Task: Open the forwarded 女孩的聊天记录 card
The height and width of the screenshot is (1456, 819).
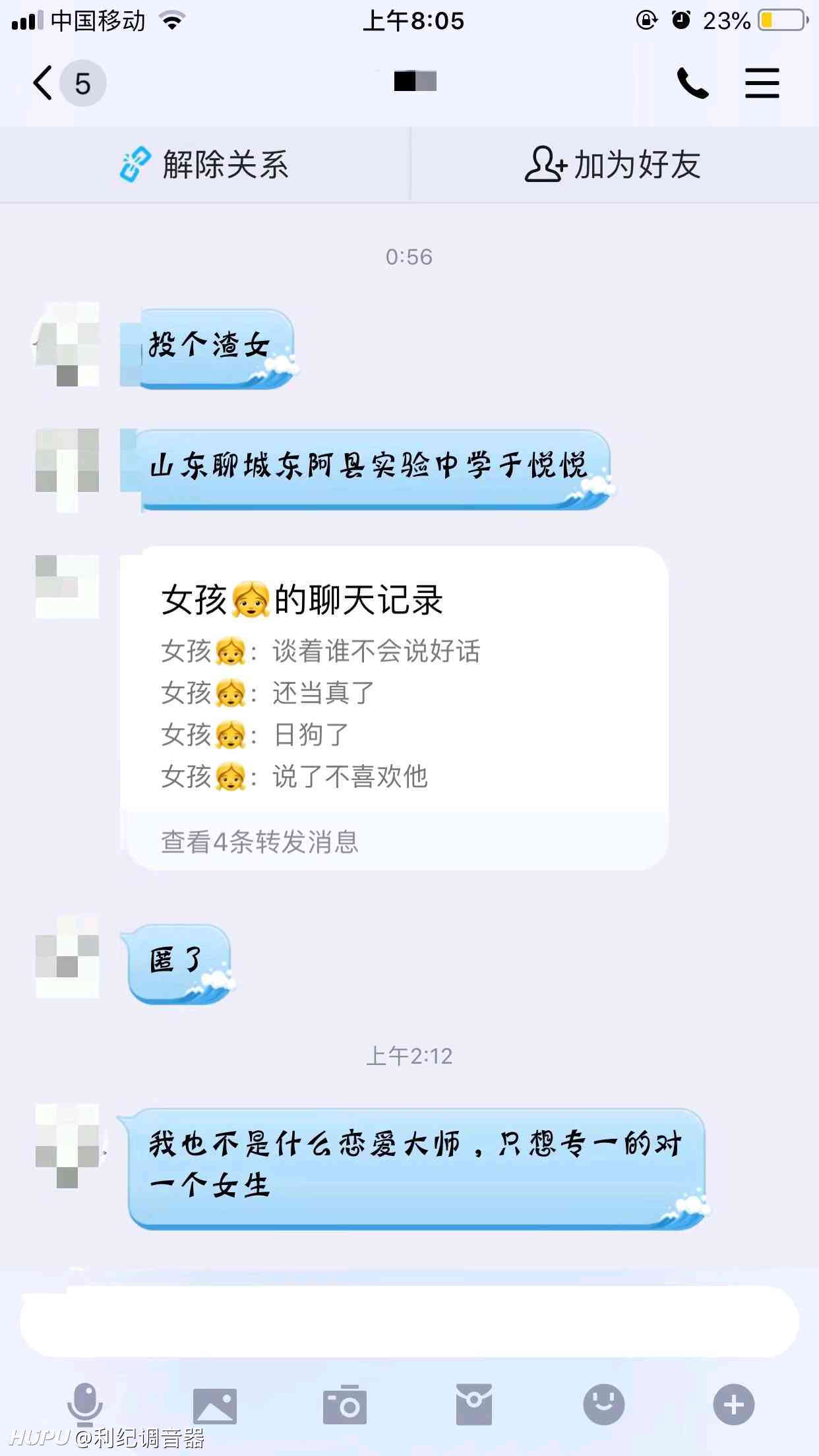Action: pyautogui.click(x=394, y=708)
